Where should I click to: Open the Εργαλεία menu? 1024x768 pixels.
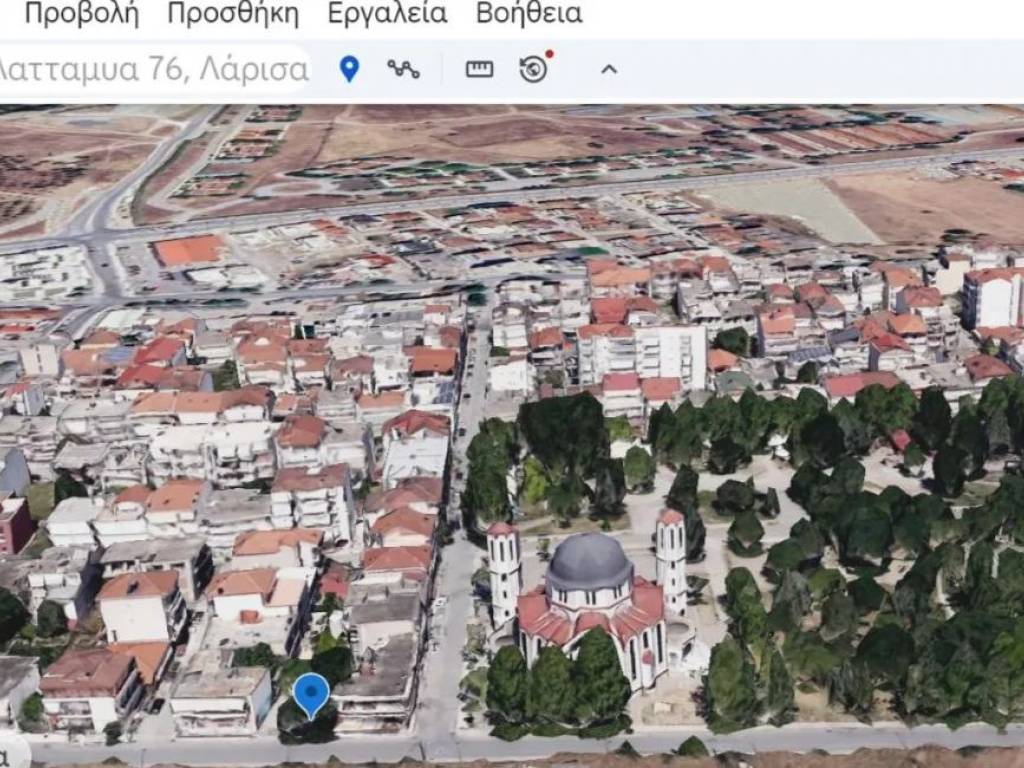[387, 14]
